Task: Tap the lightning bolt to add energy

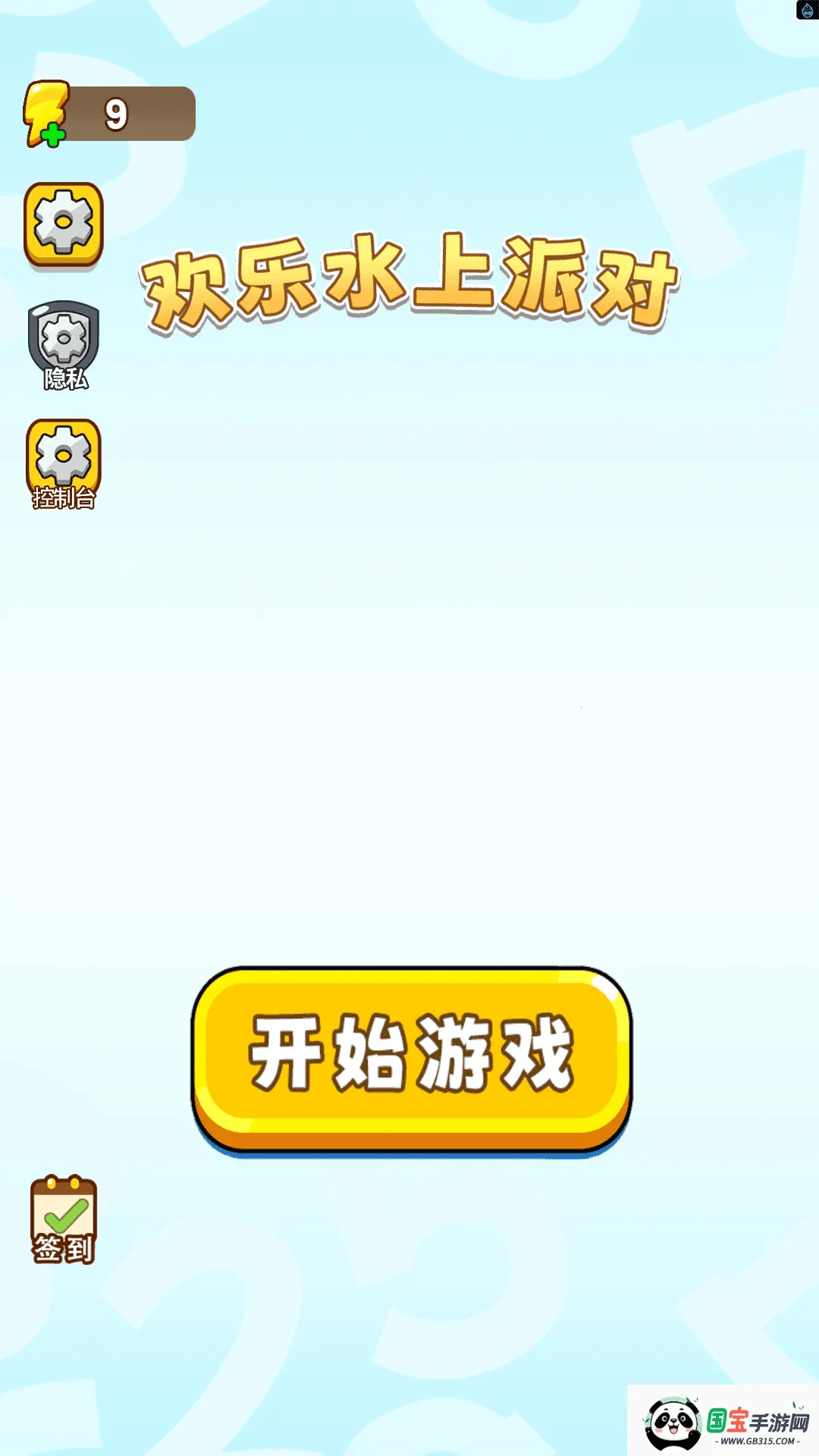Action: click(x=45, y=114)
